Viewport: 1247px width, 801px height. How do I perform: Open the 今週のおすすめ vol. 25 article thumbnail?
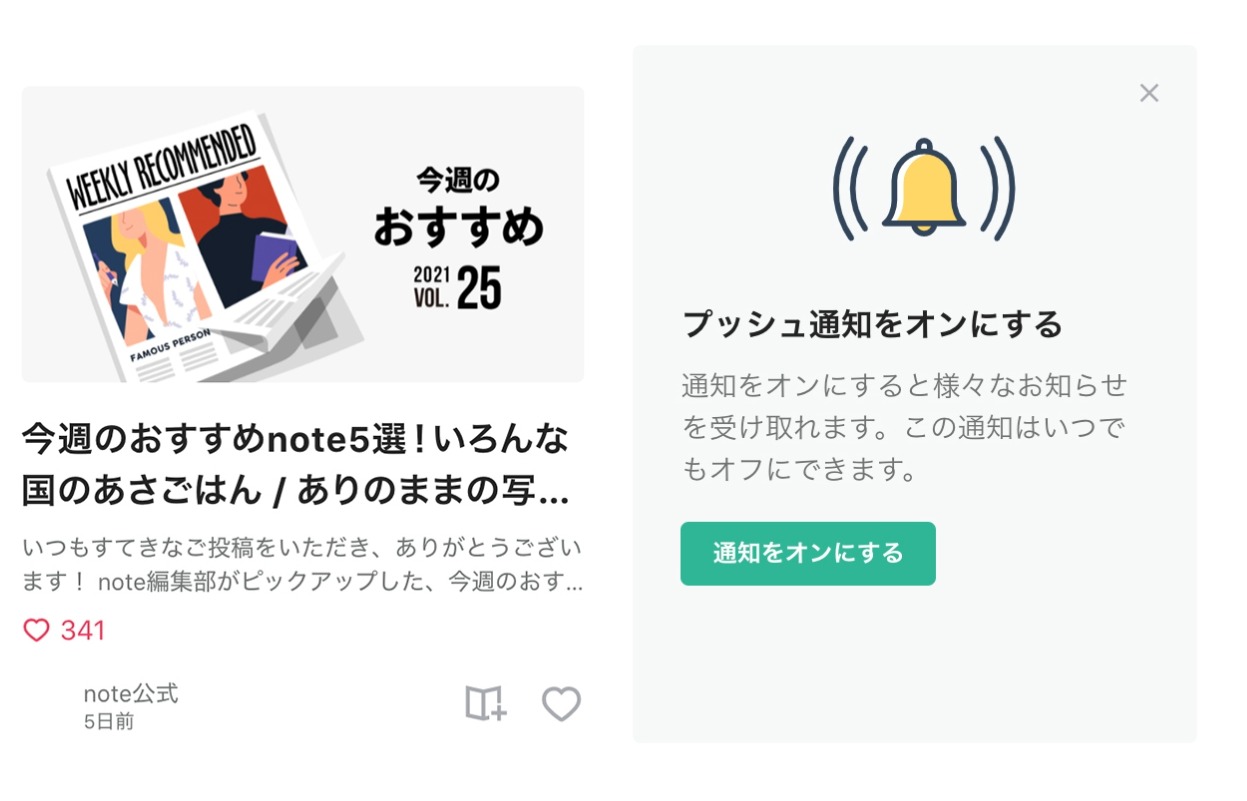(x=302, y=234)
